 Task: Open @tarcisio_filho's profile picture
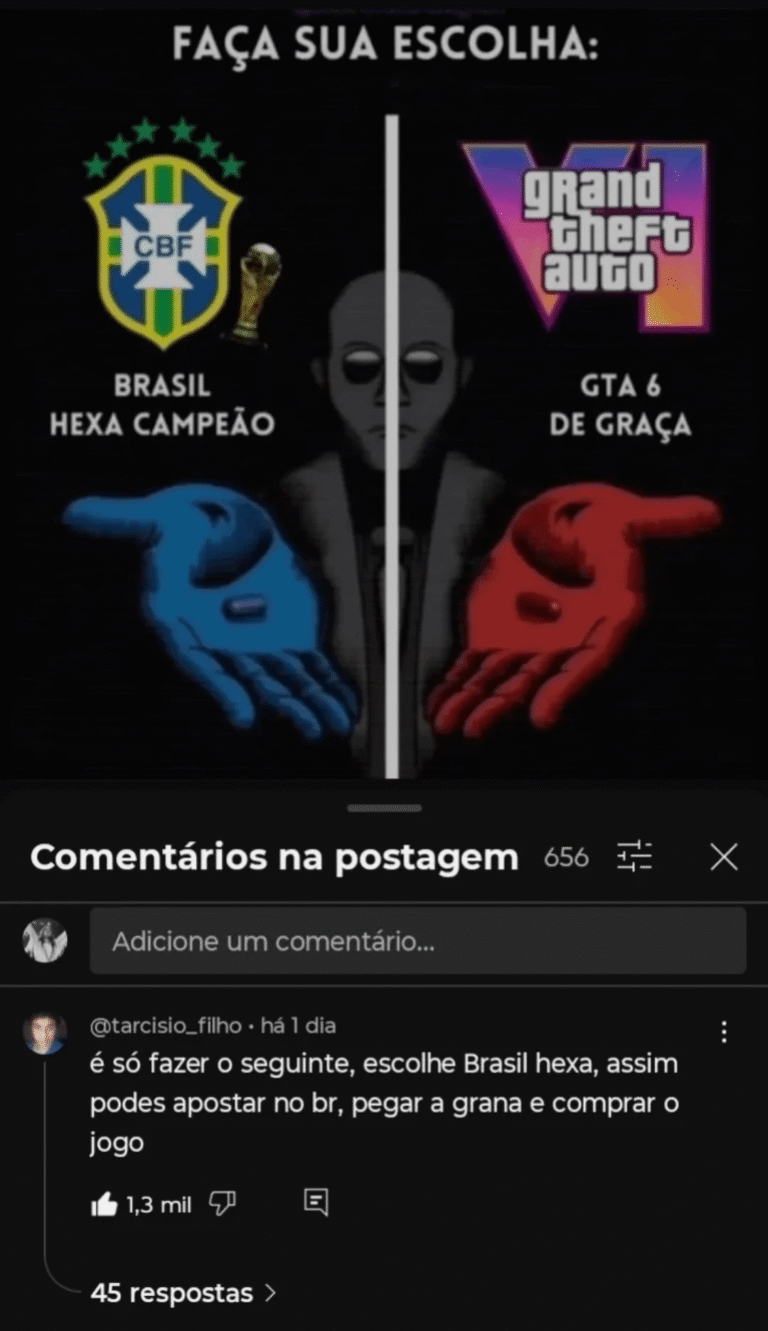coord(45,1033)
